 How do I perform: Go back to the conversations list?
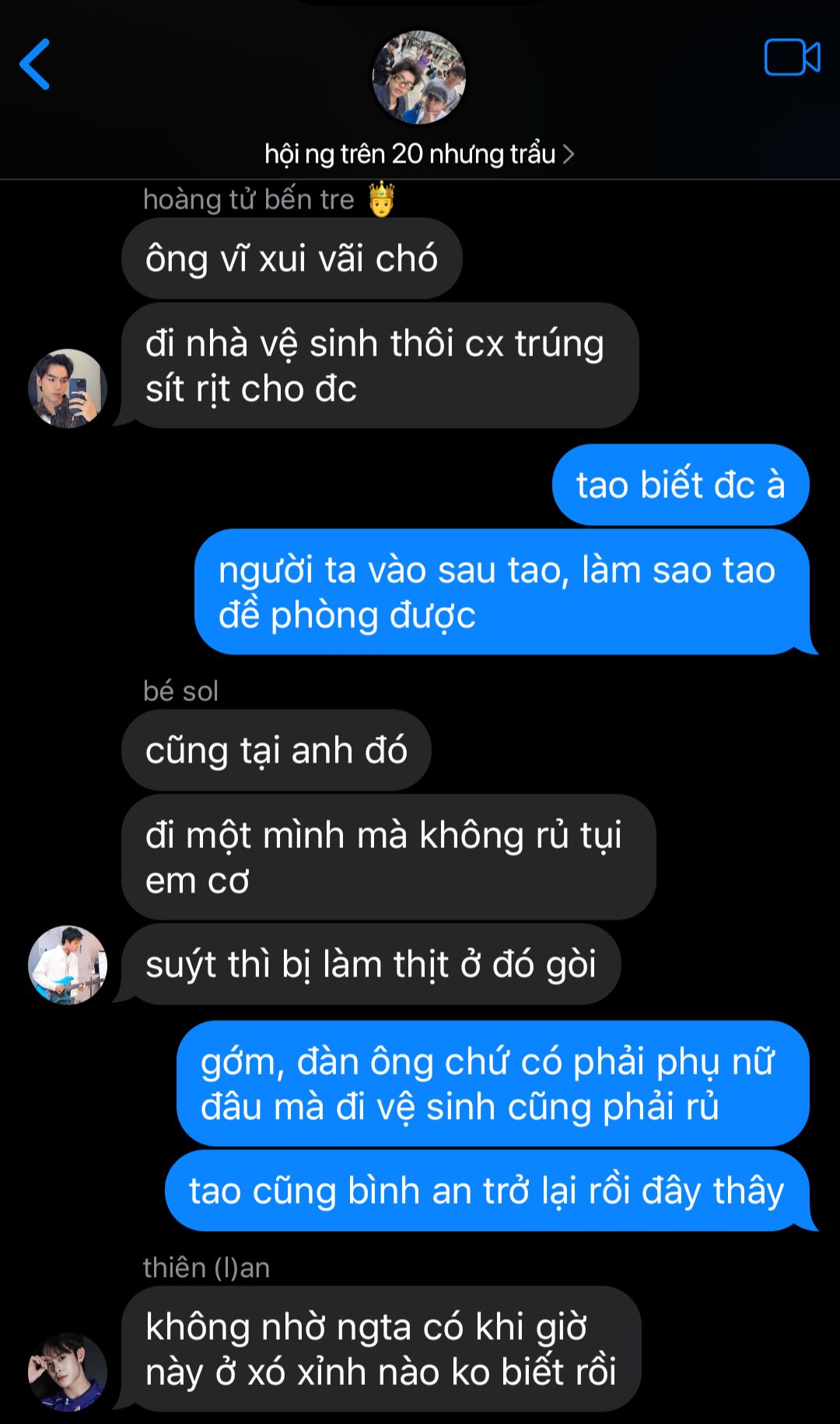(36, 64)
